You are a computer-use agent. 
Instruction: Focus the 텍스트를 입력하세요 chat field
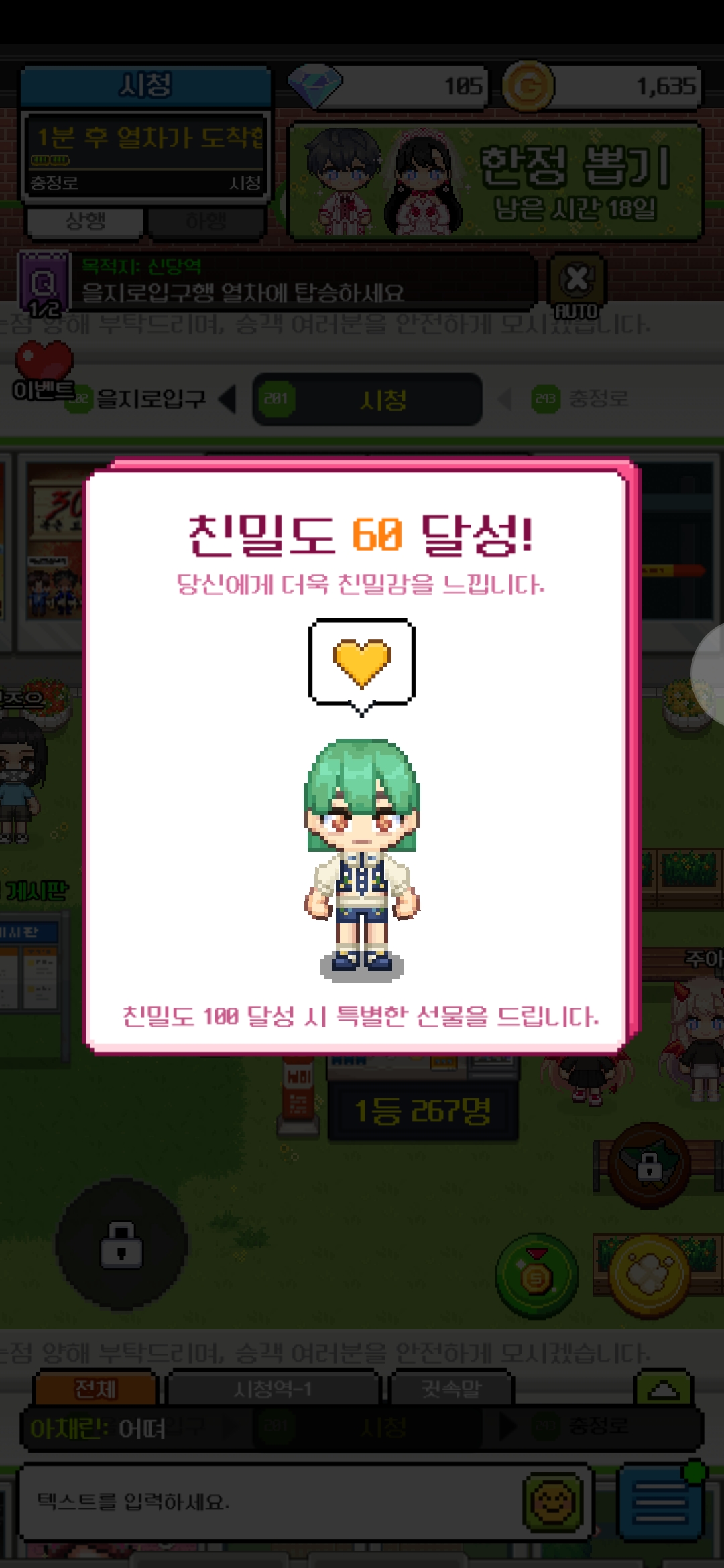click(x=268, y=1502)
